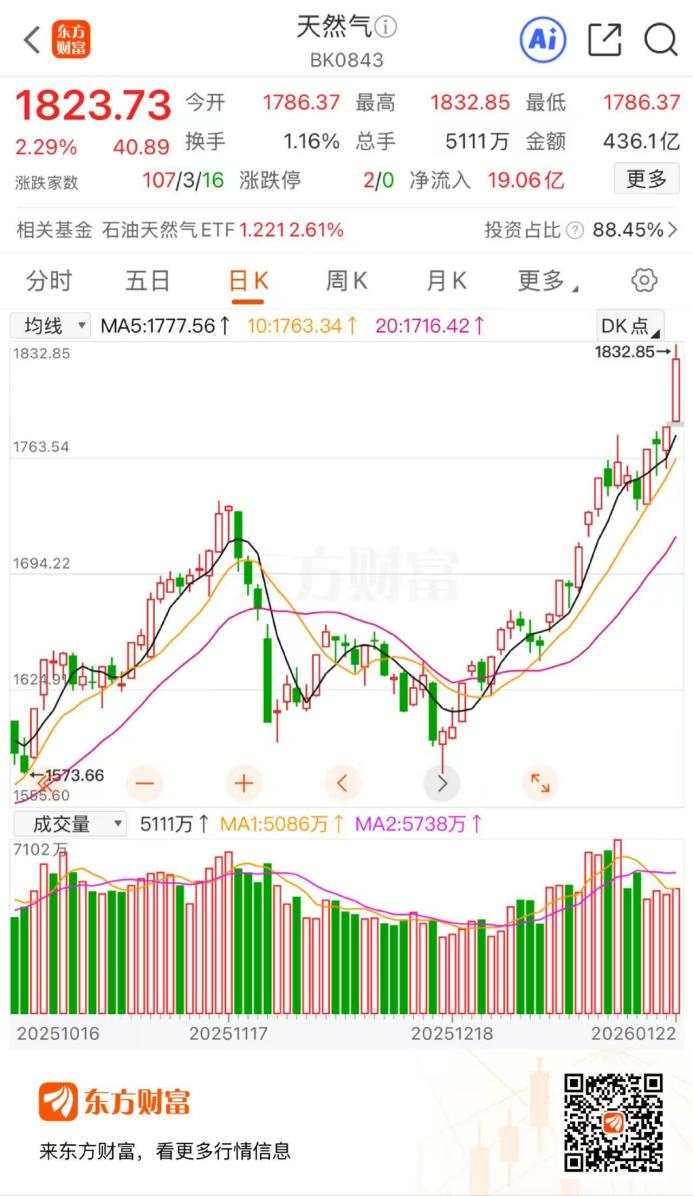Select the 日K chart tab
693x1196 pixels.
point(248,281)
